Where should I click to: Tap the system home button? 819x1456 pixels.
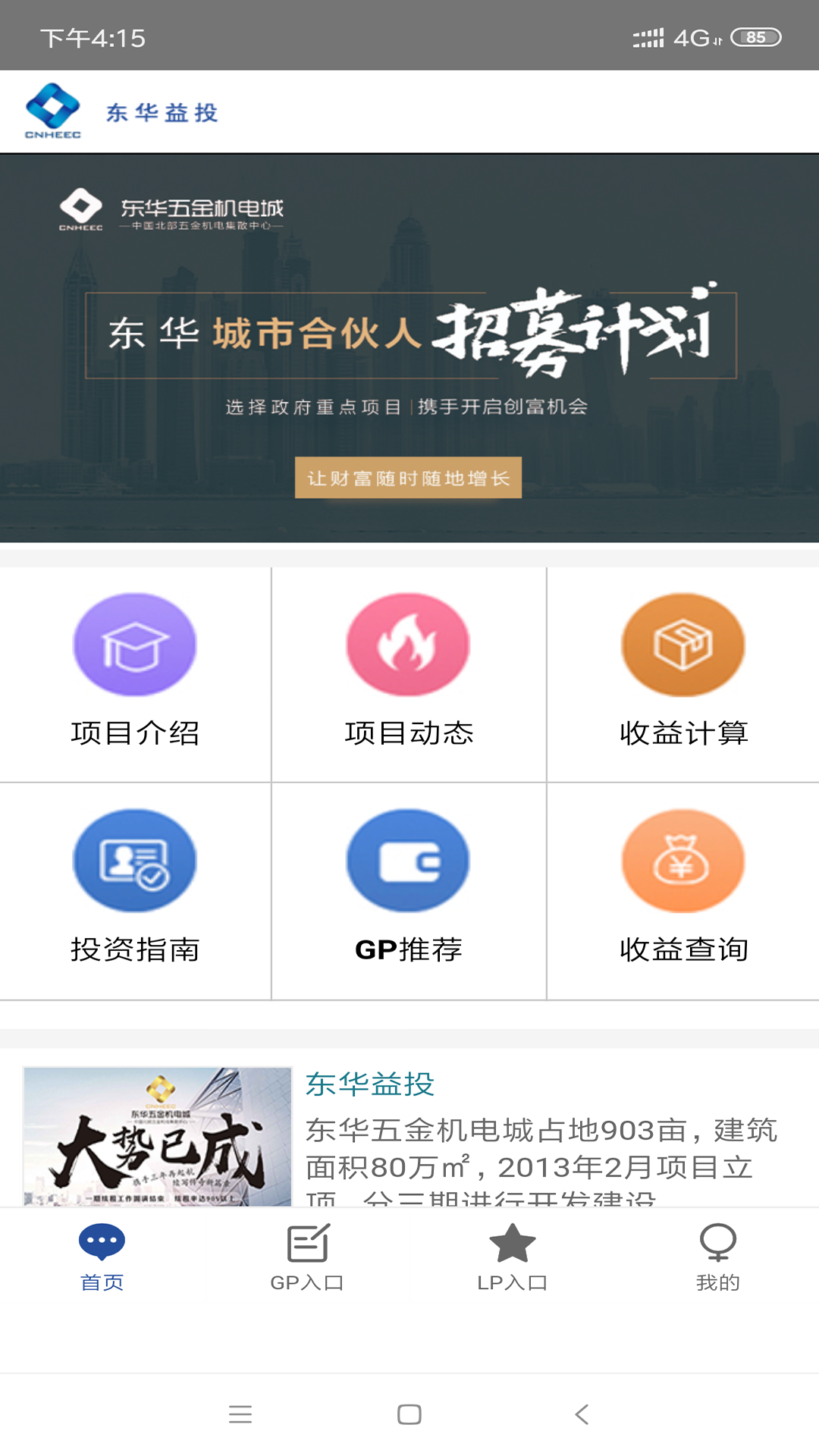409,1414
